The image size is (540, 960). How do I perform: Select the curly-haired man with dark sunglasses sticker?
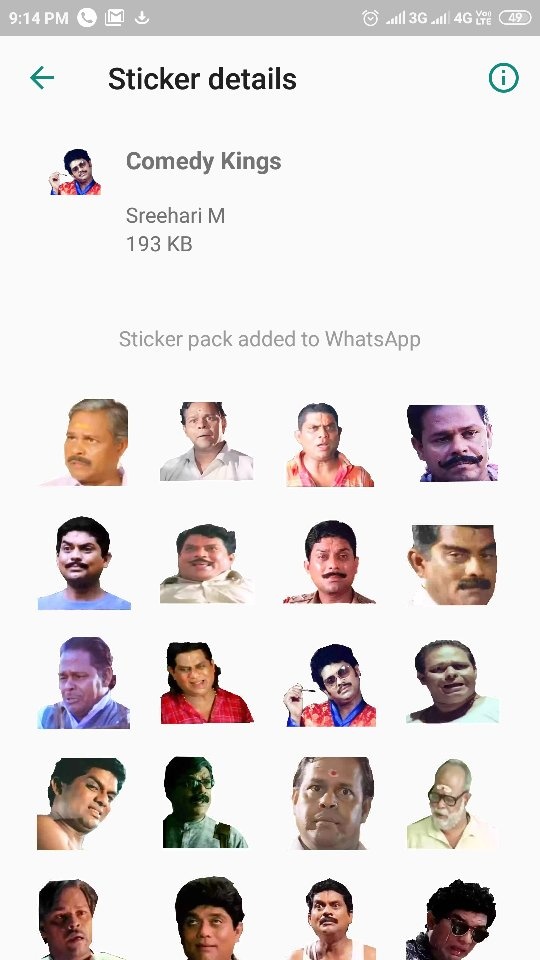452,920
